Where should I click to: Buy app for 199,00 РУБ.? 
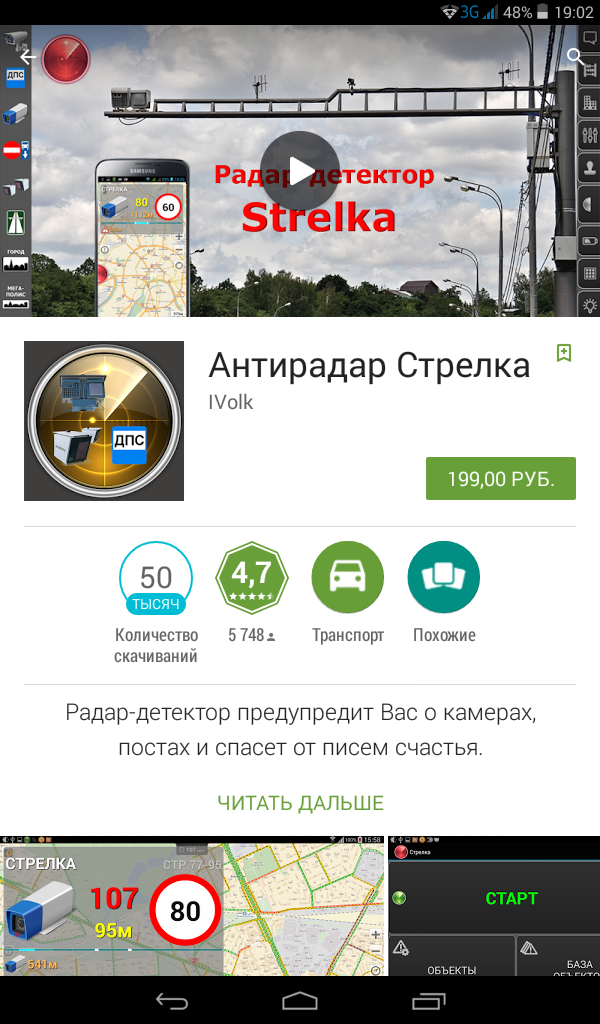coord(501,479)
